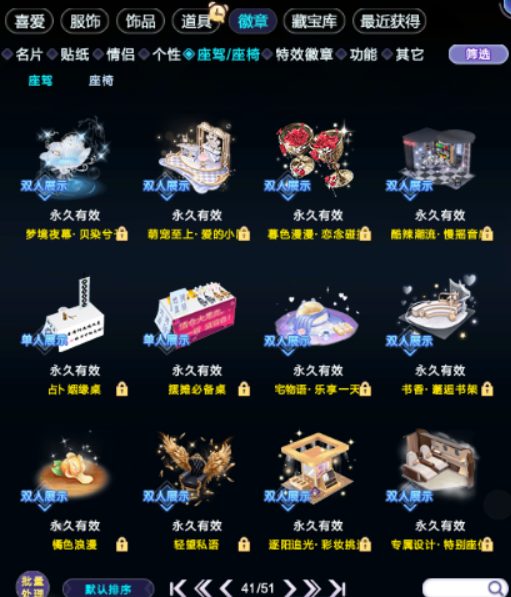
Task: Open the 道具 tab
Action: point(196,22)
